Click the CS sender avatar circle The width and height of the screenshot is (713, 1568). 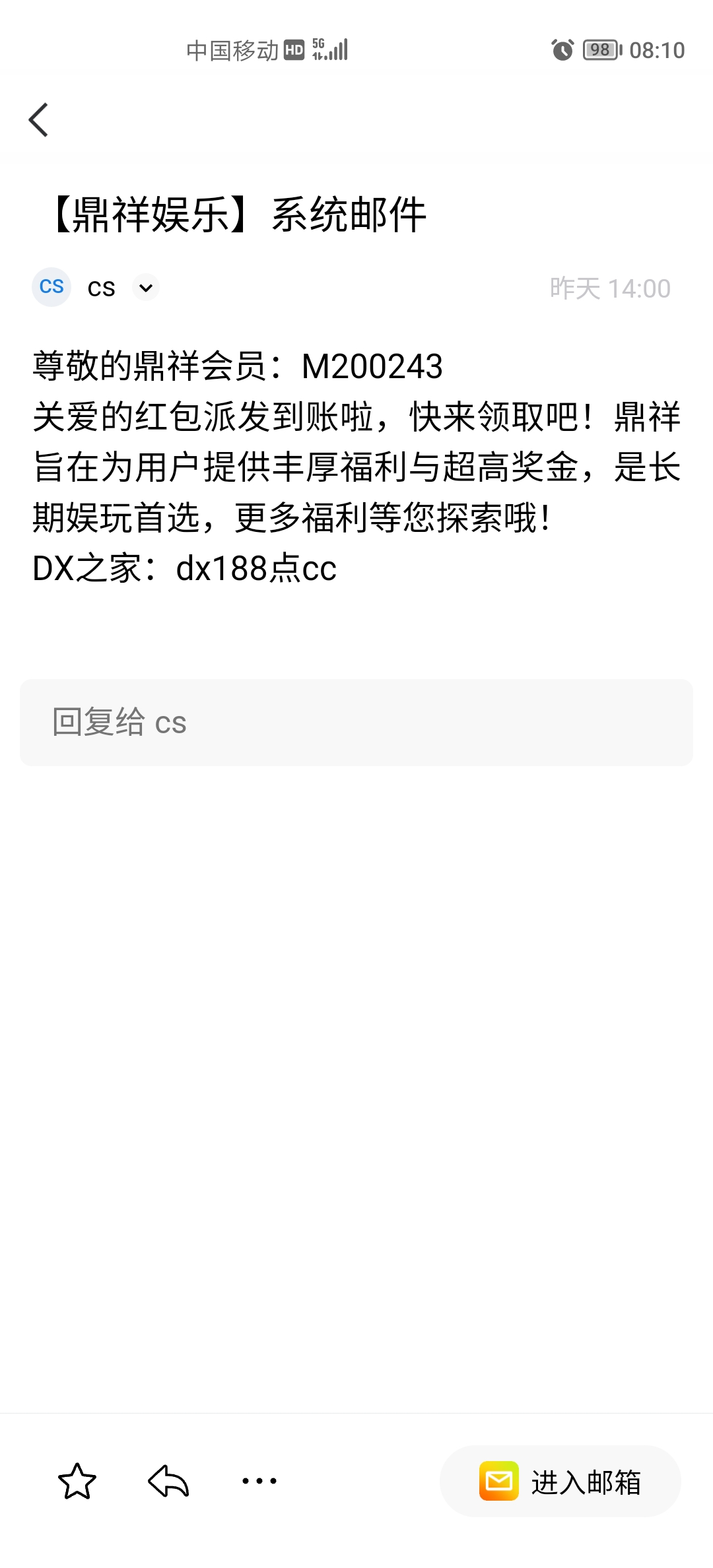click(x=50, y=286)
